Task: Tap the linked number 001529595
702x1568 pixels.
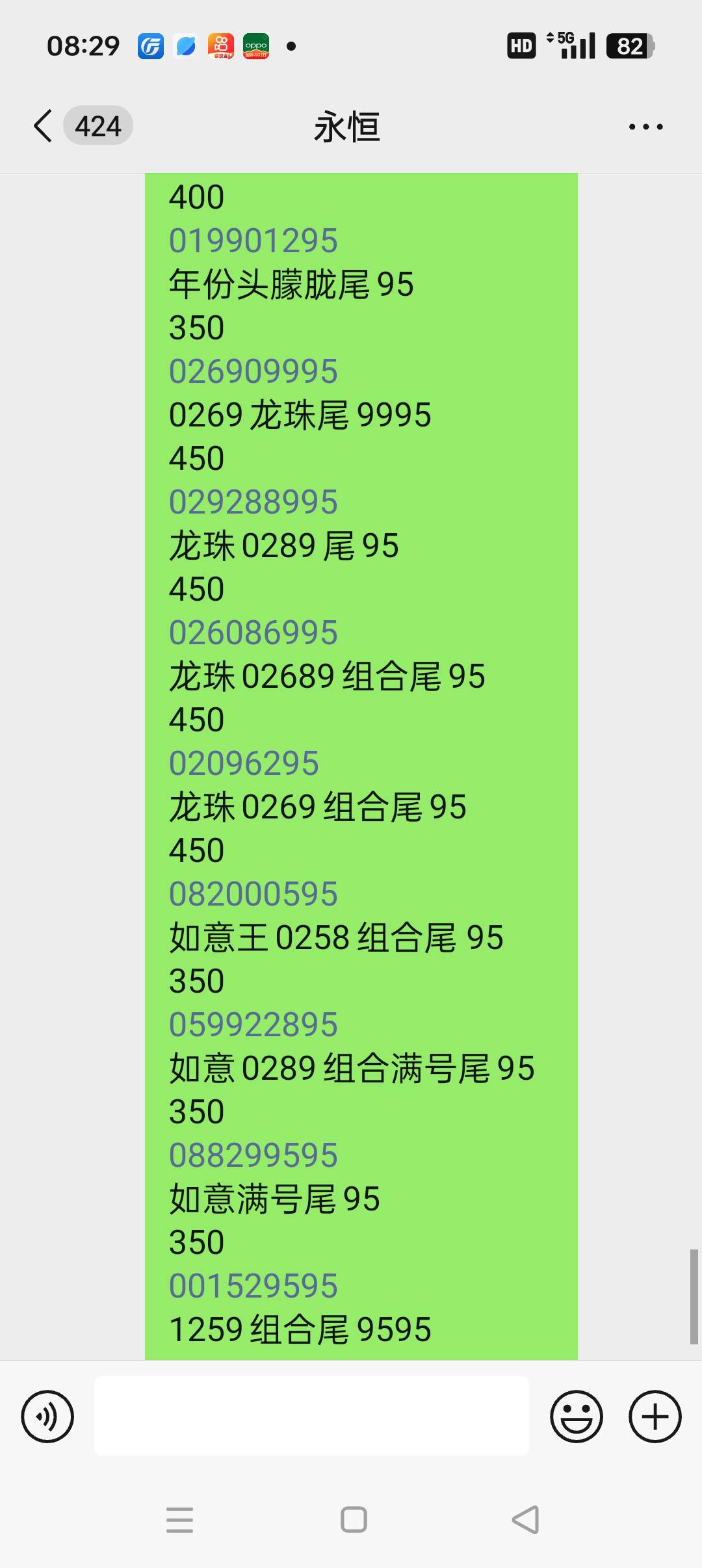Action: point(253,1286)
